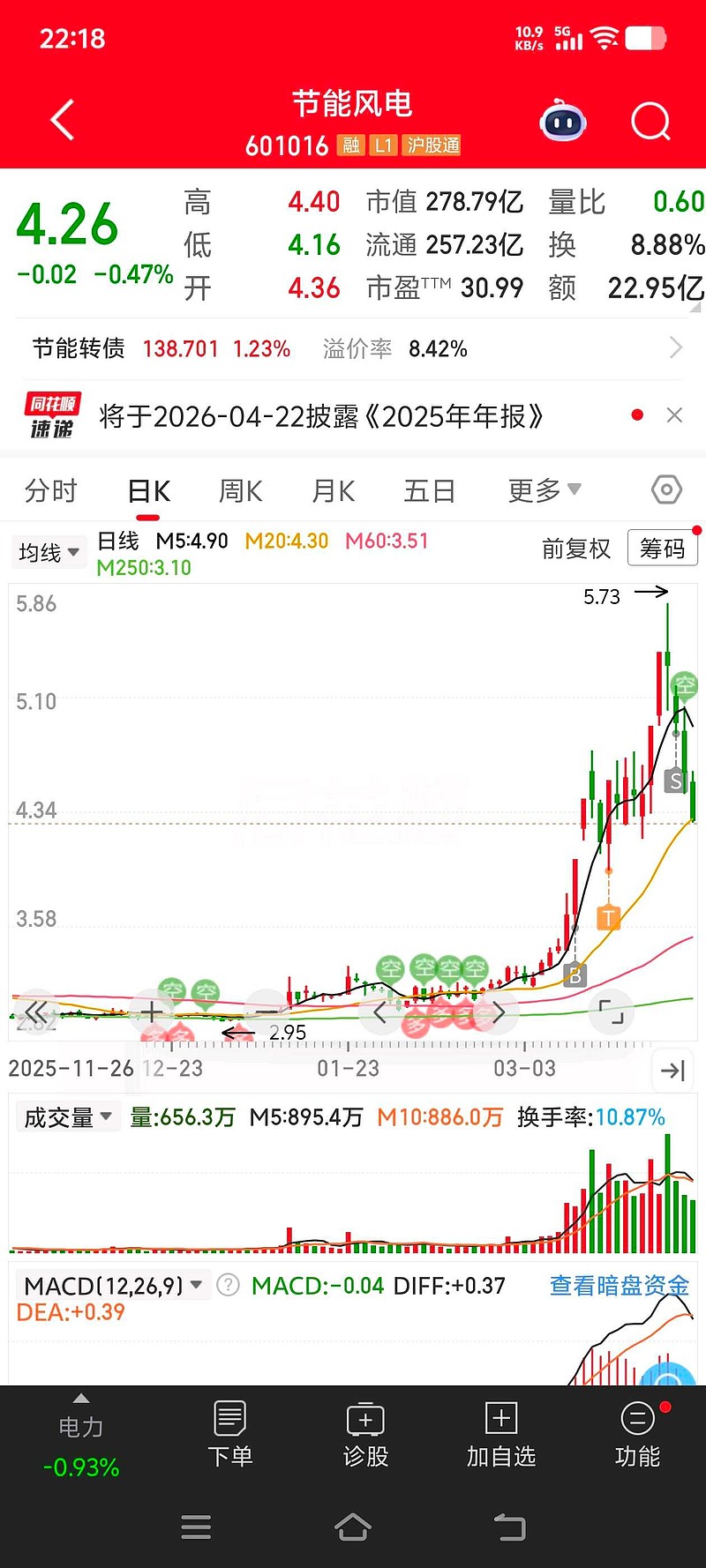The image size is (706, 1568).
Task: Switch to the 周K weekly chart tab
Action: point(239,491)
